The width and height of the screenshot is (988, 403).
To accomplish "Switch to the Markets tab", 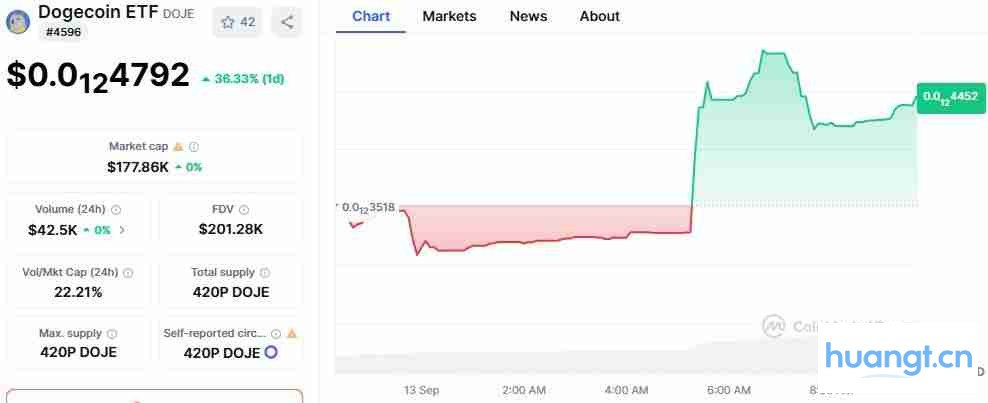I will (x=449, y=16).
